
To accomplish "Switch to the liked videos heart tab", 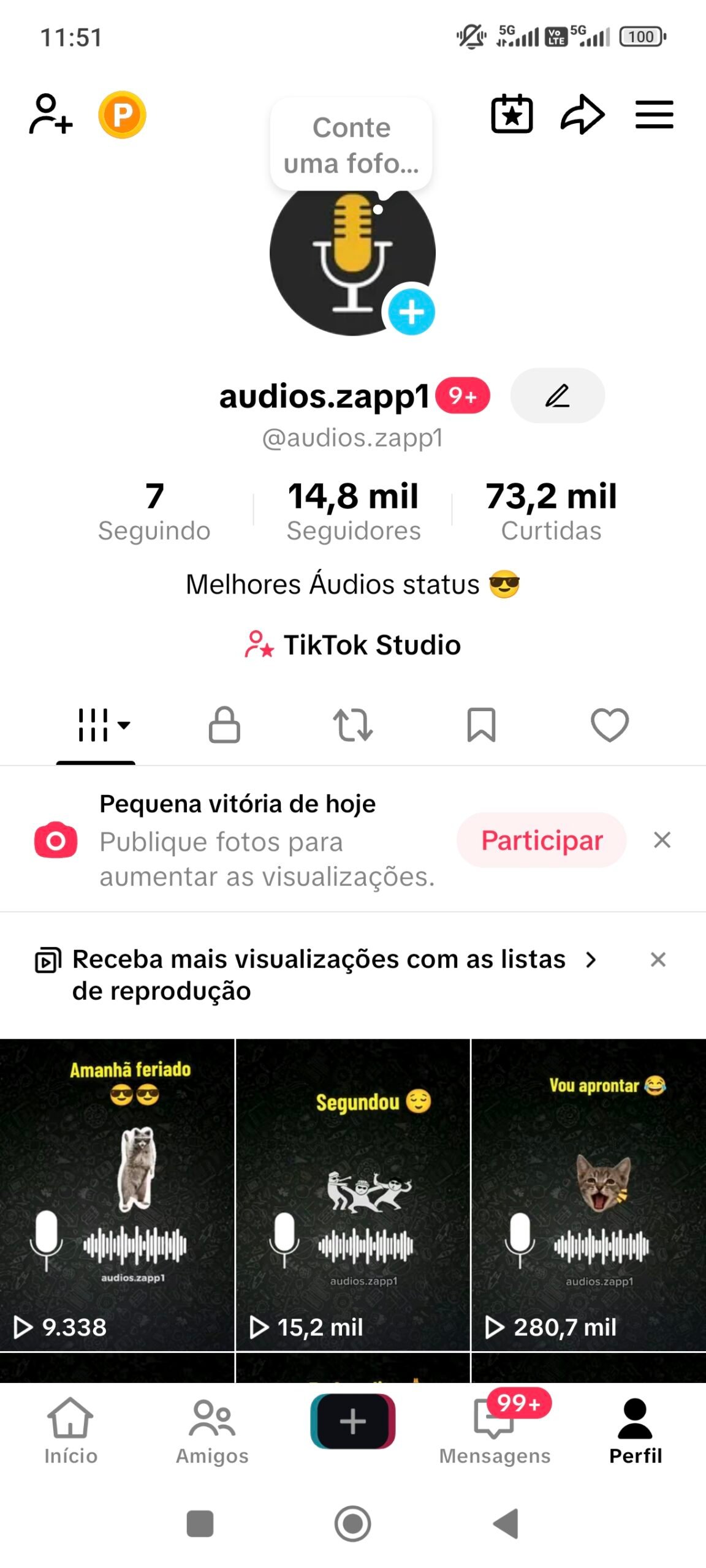I will click(609, 725).
